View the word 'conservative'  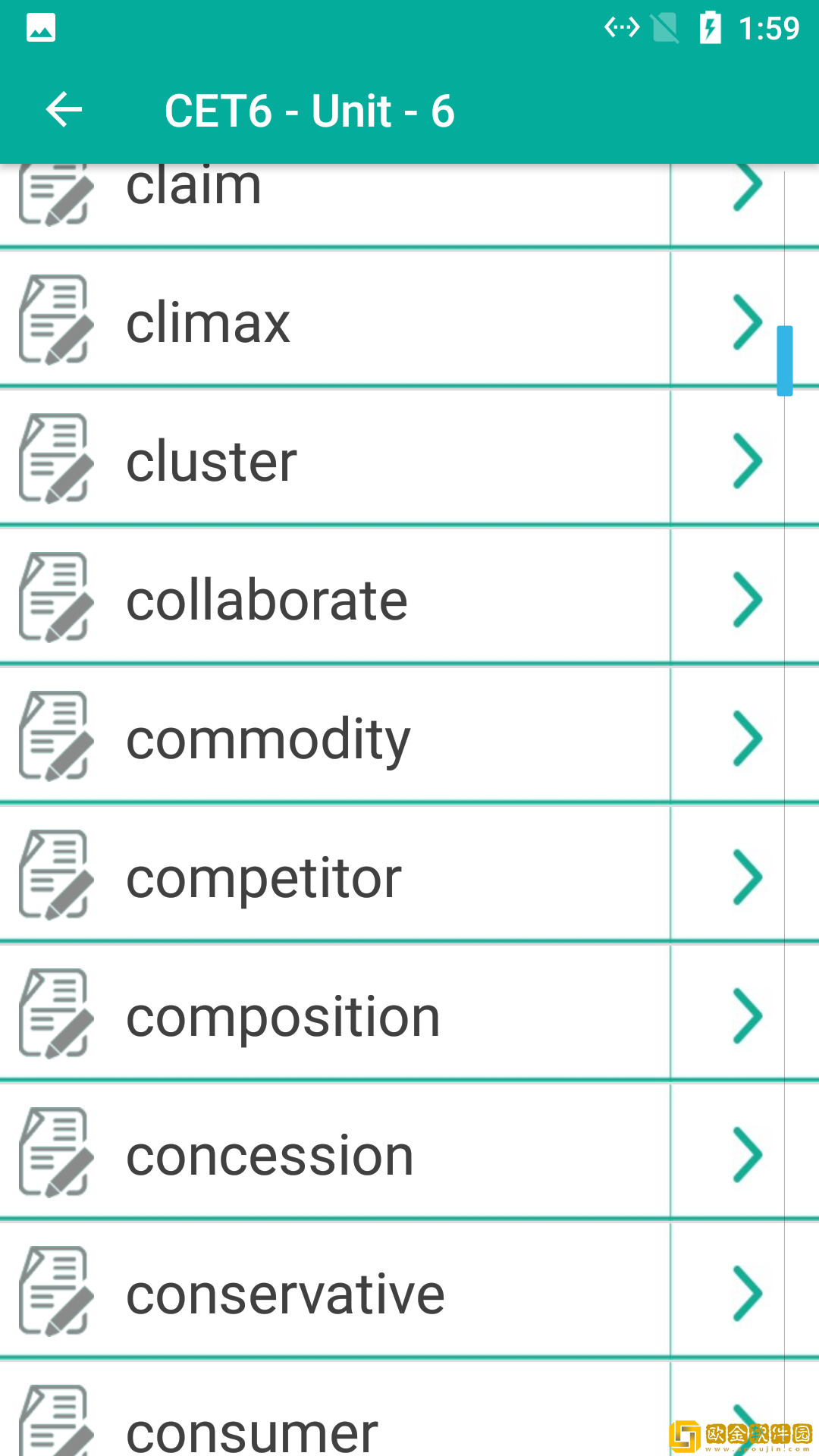click(334, 1293)
